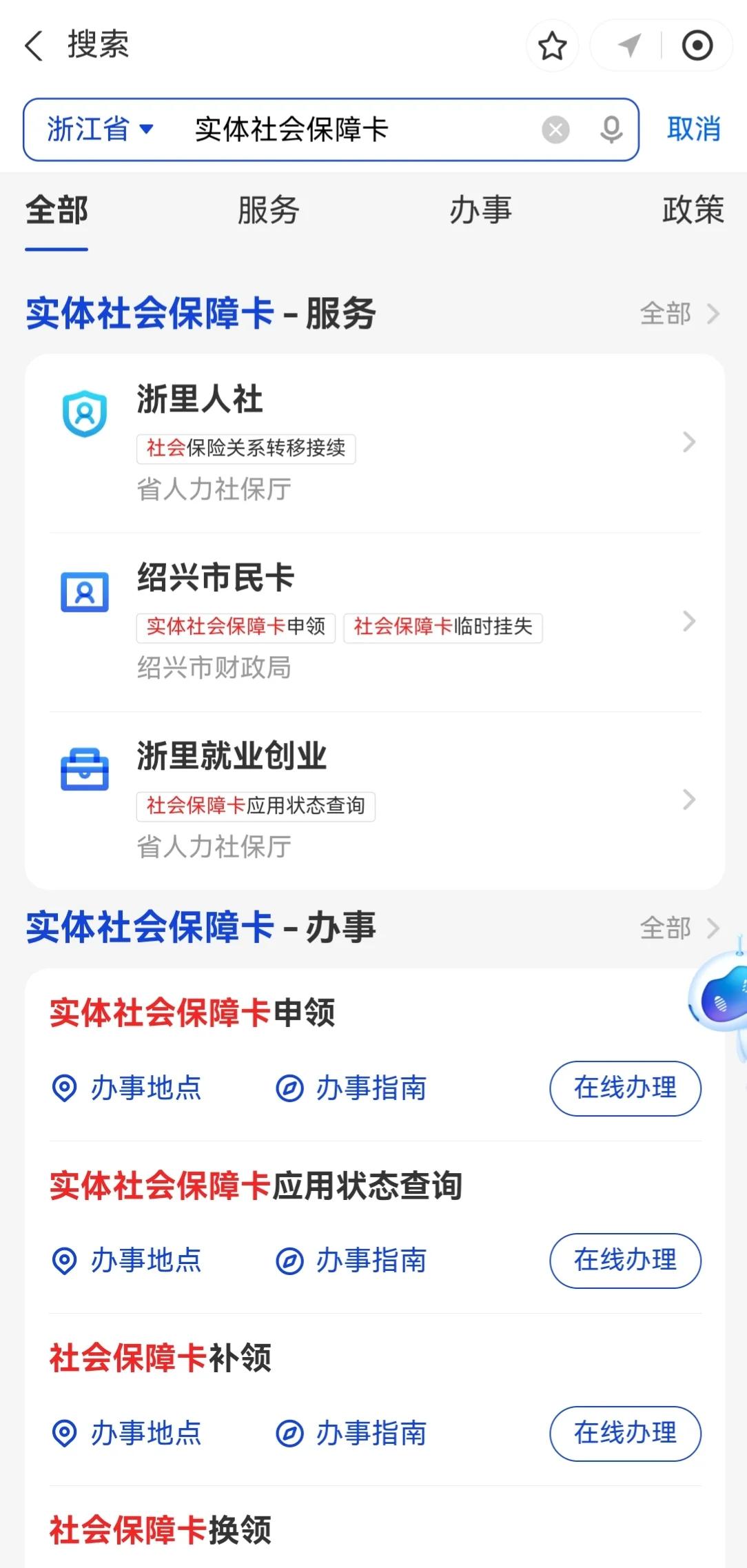The height and width of the screenshot is (1568, 747).
Task: Tap the star icon to favorite this page
Action: click(x=551, y=46)
